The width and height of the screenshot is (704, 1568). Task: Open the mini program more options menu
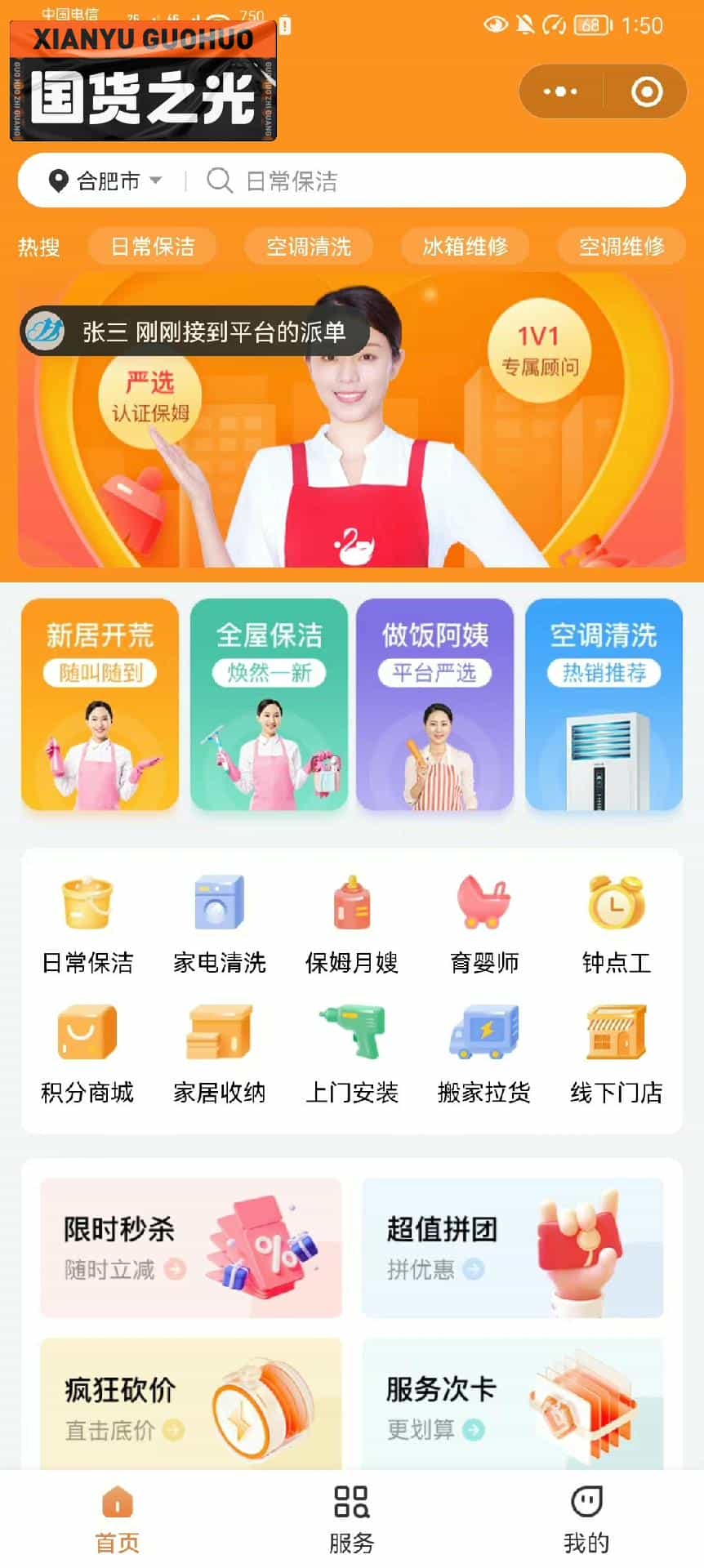click(560, 91)
